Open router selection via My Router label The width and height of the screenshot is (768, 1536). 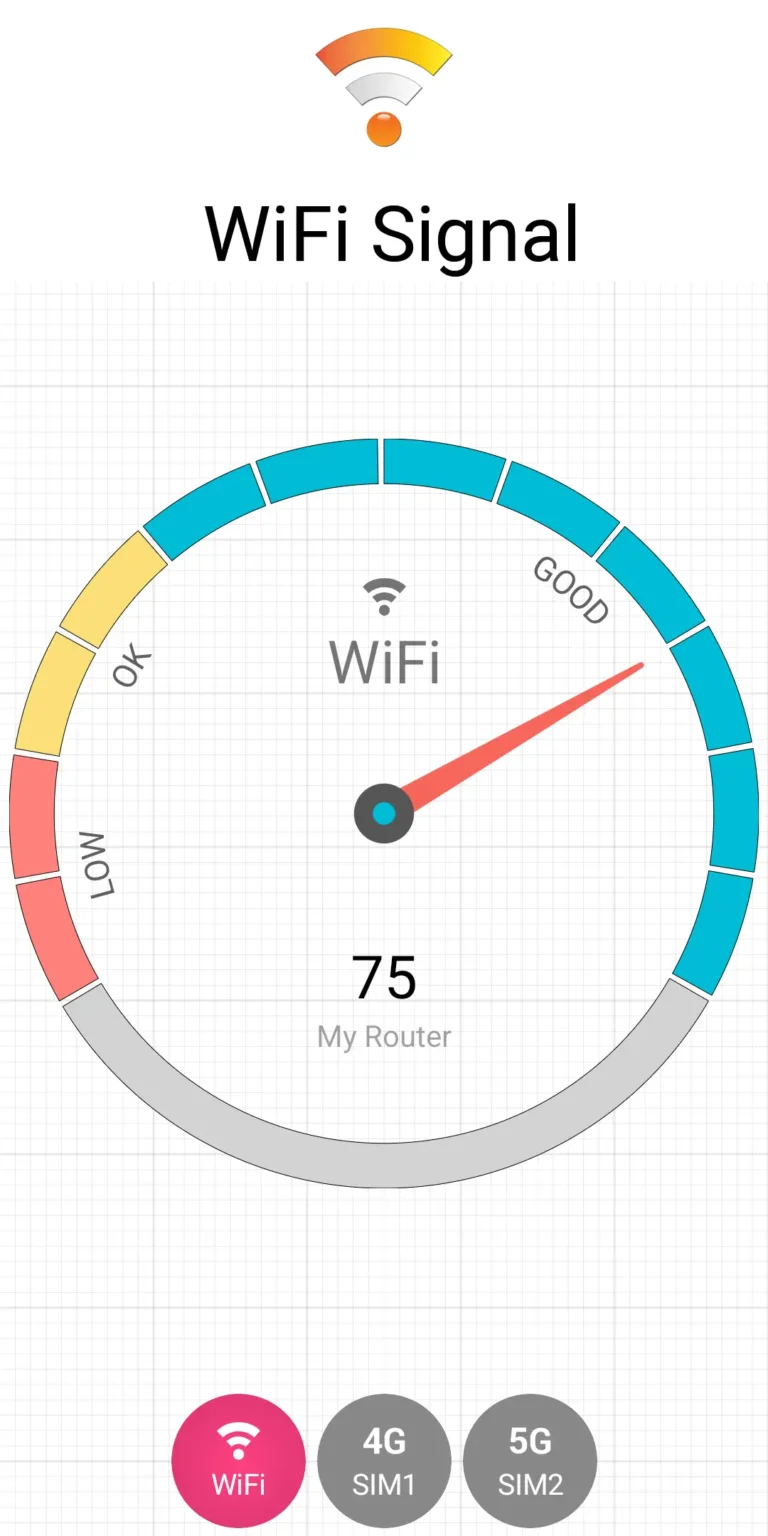384,1036
